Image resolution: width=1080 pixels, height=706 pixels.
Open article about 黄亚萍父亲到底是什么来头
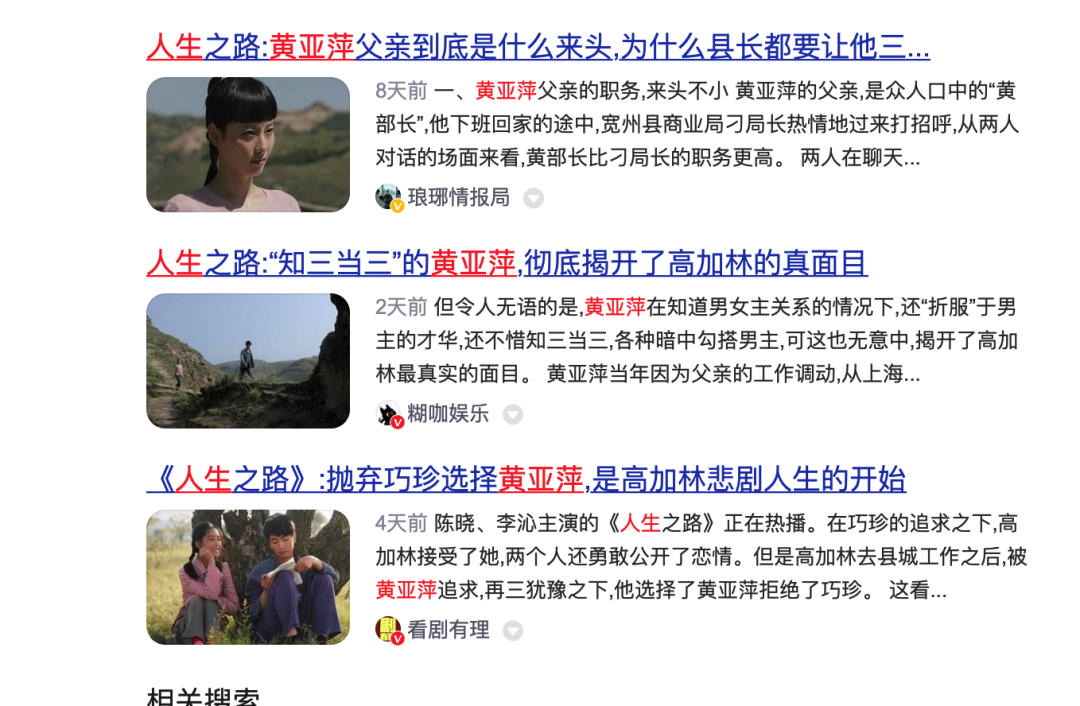(538, 46)
